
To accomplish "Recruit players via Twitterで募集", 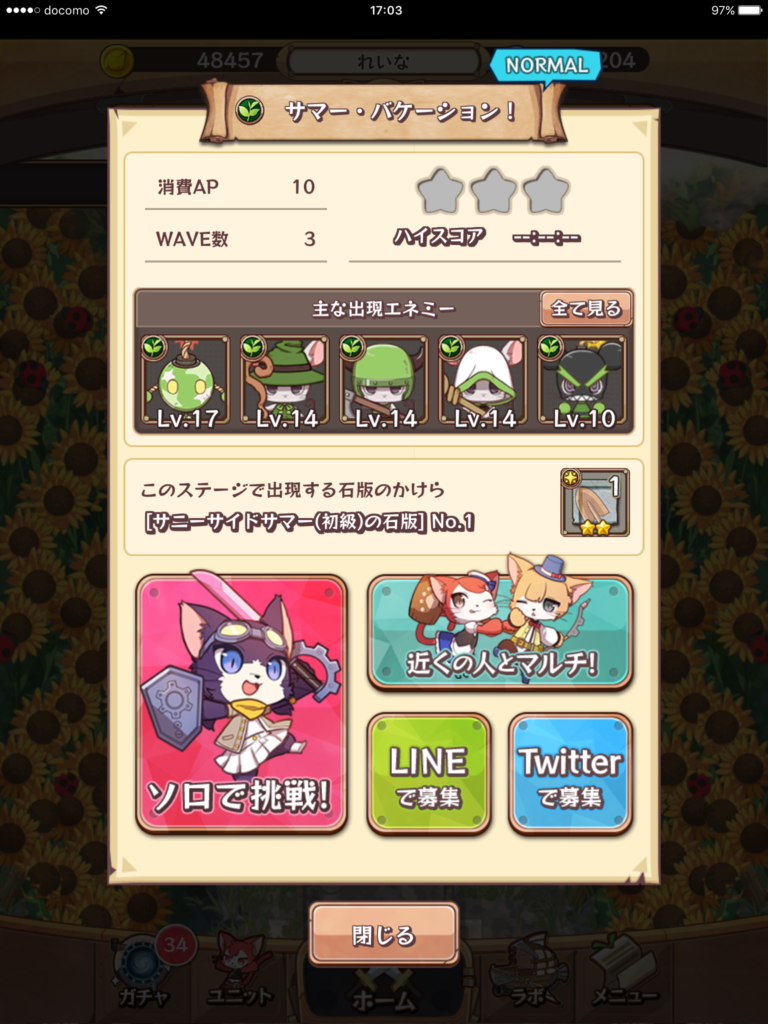I will [x=570, y=773].
